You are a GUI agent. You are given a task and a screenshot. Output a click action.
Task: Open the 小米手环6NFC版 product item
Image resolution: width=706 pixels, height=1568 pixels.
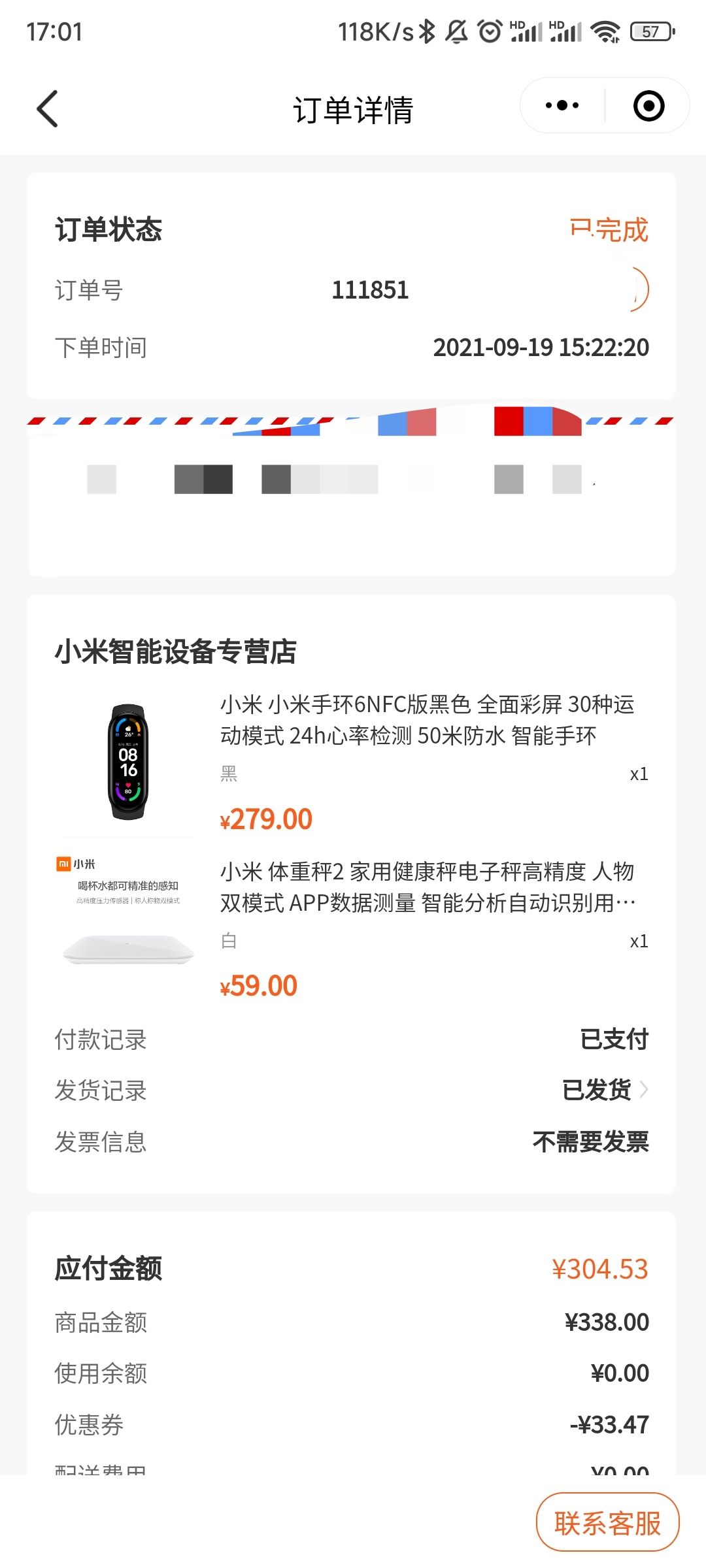coord(426,720)
